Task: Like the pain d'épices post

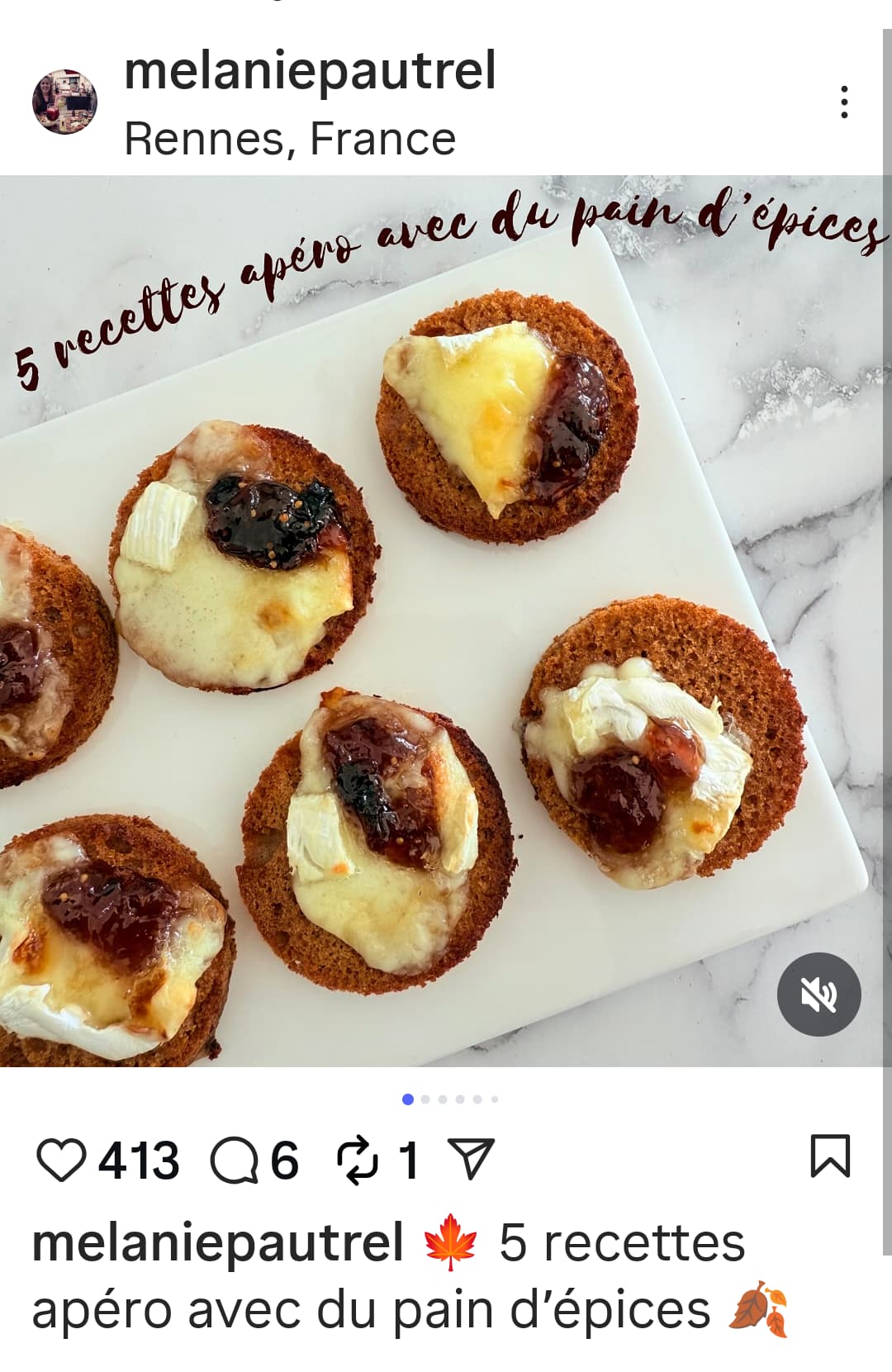Action: pyautogui.click(x=61, y=1160)
